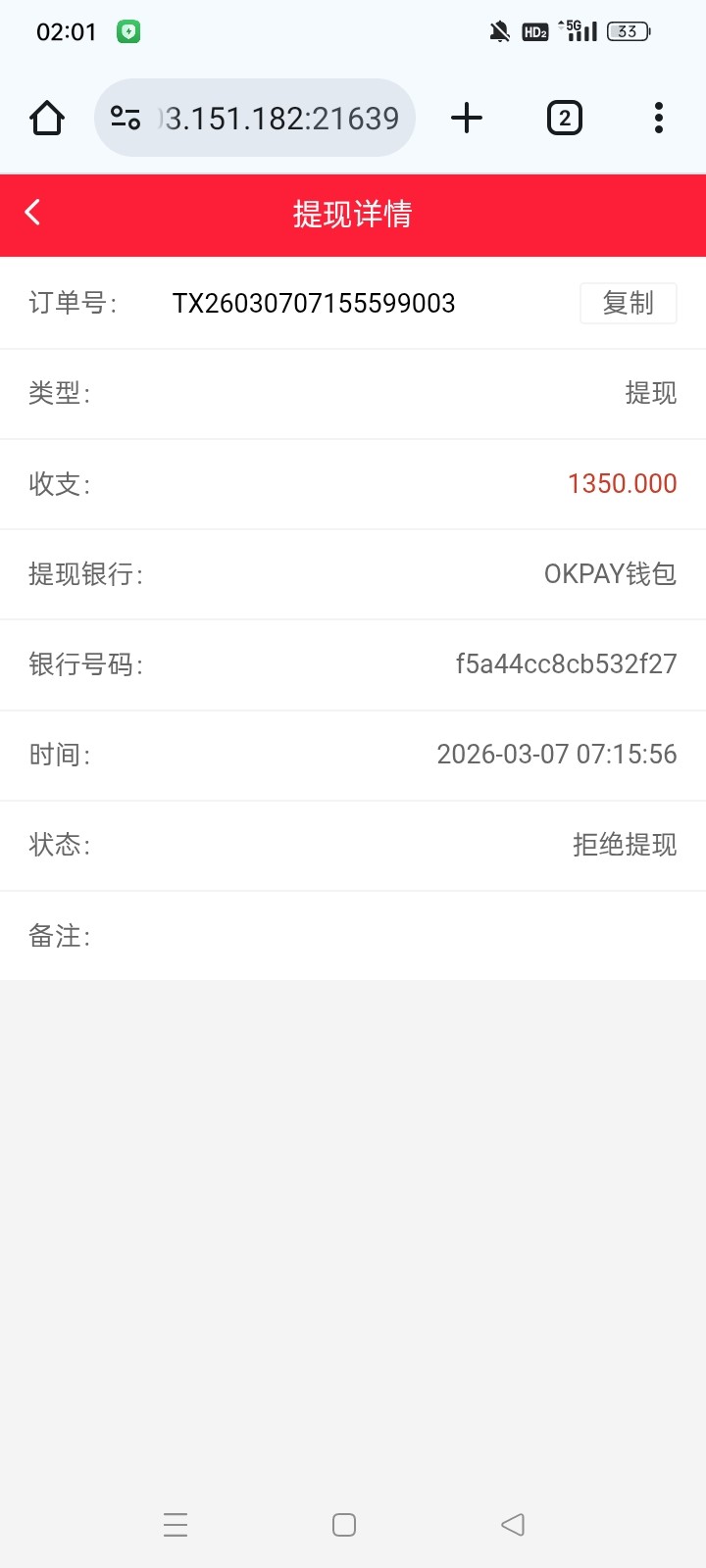The height and width of the screenshot is (1568, 706).
Task: Go to the system home screen
Action: pyautogui.click(x=344, y=1524)
